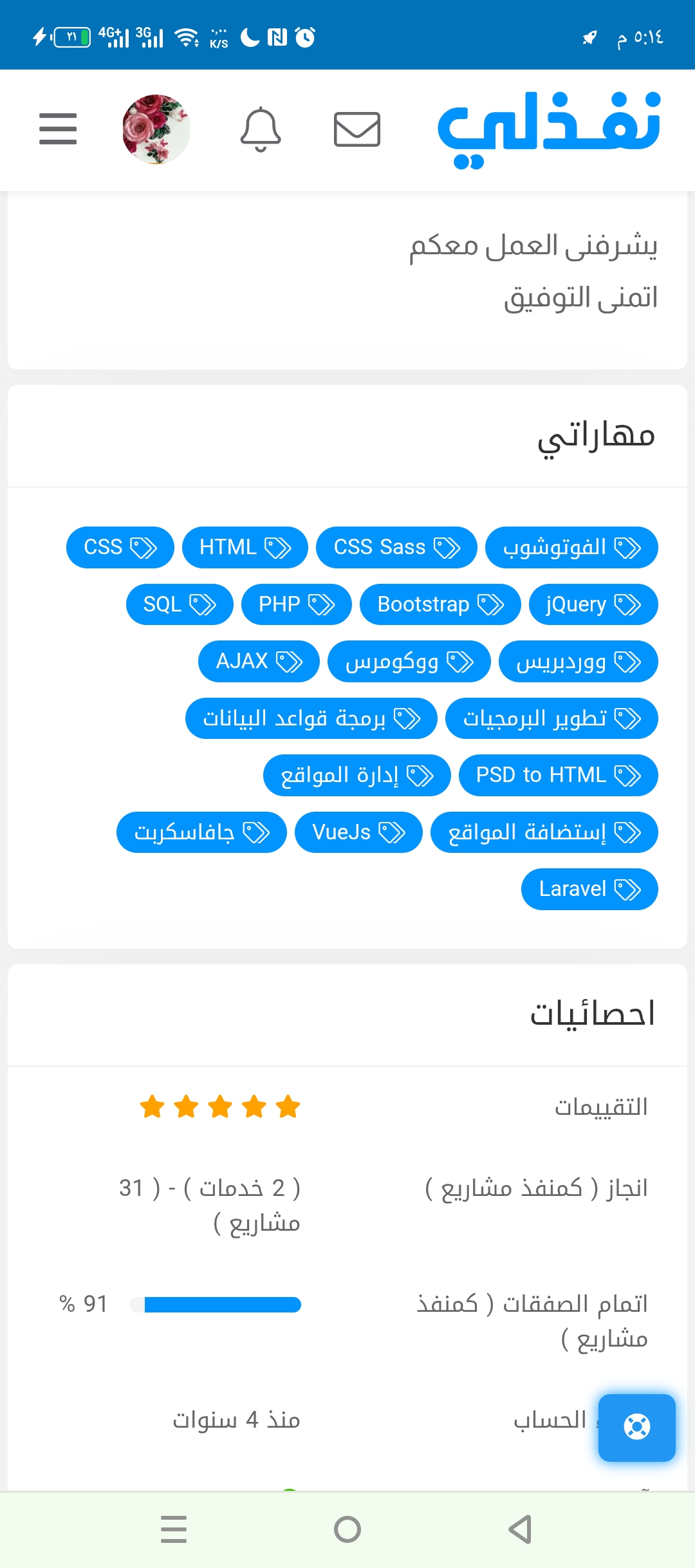Go to the نفذلي home logo
This screenshot has height=1568, width=695.
point(549,129)
